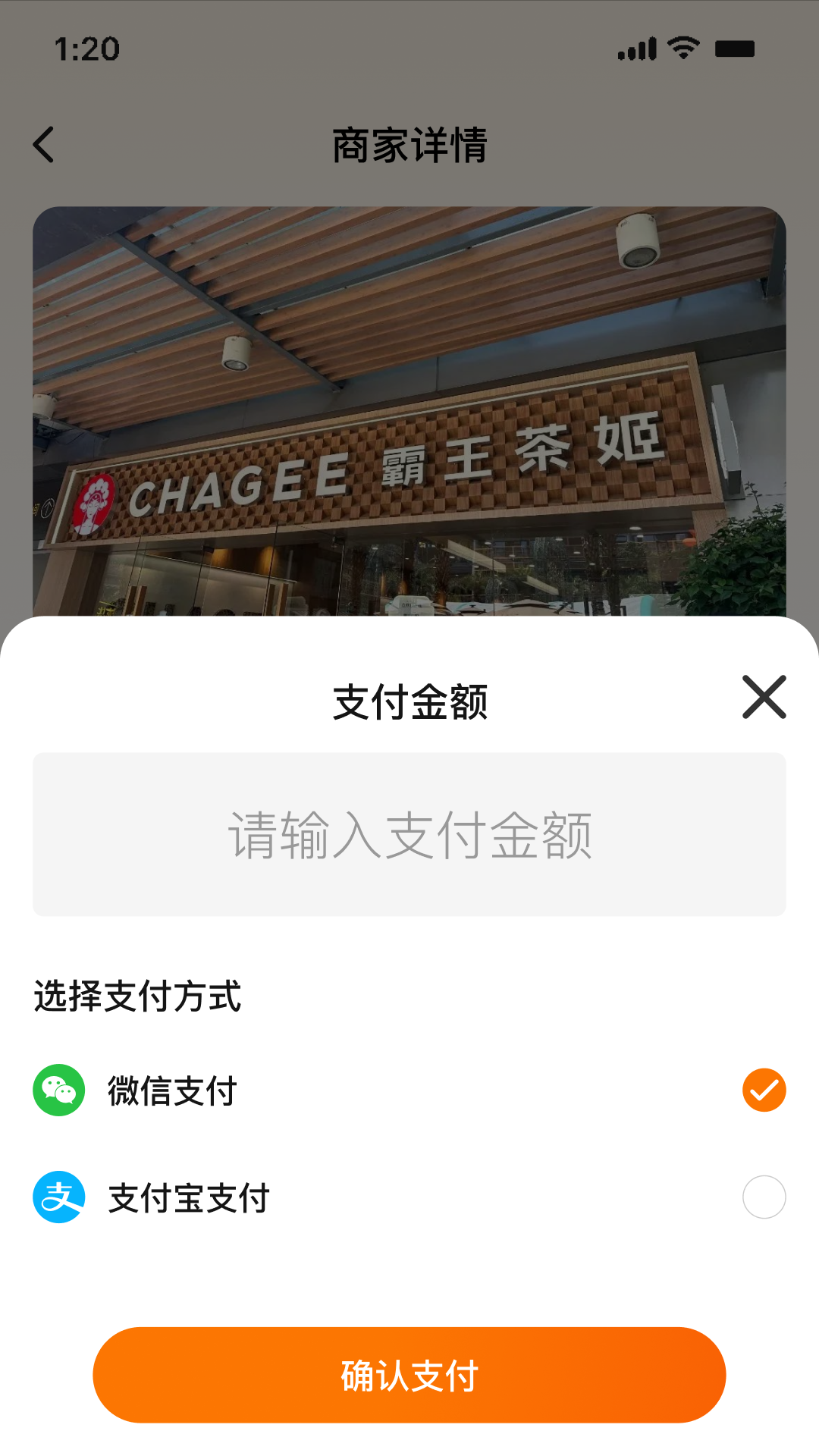Tap the Wi-Fi indicator in status bar
This screenshot has height=1456, width=819.
tap(680, 47)
